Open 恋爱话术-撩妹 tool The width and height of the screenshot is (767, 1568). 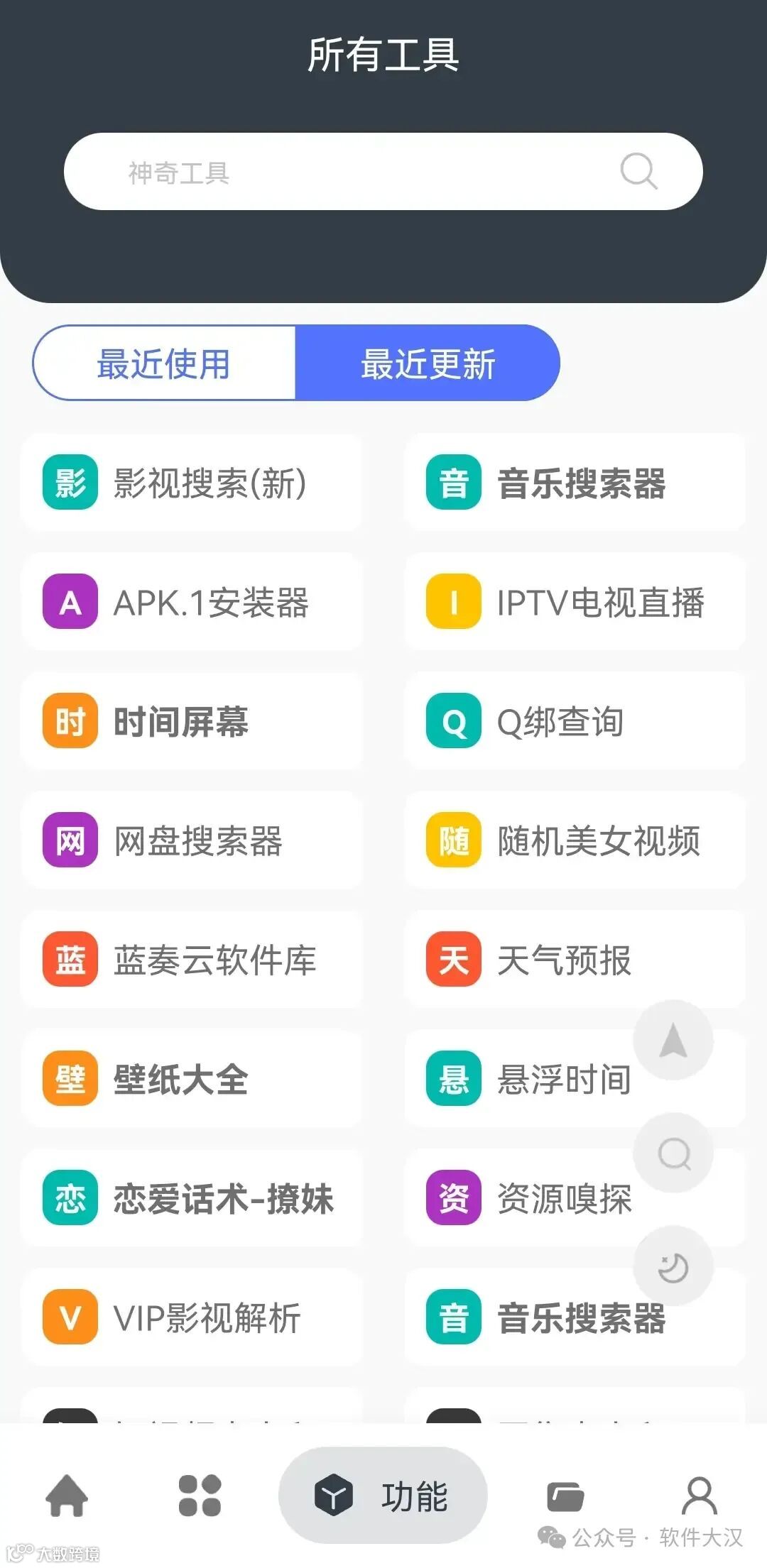pos(192,1198)
